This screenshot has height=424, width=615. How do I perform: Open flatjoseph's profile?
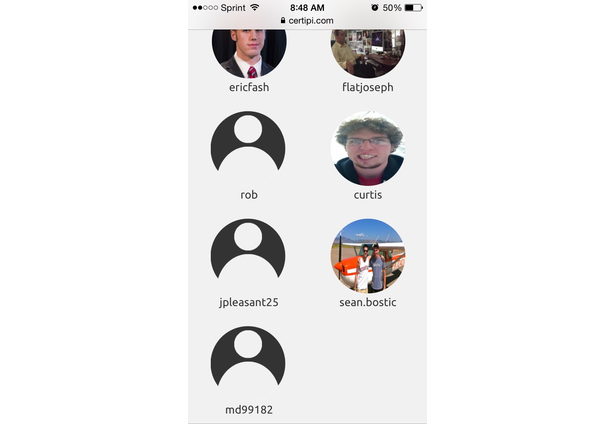tap(367, 55)
